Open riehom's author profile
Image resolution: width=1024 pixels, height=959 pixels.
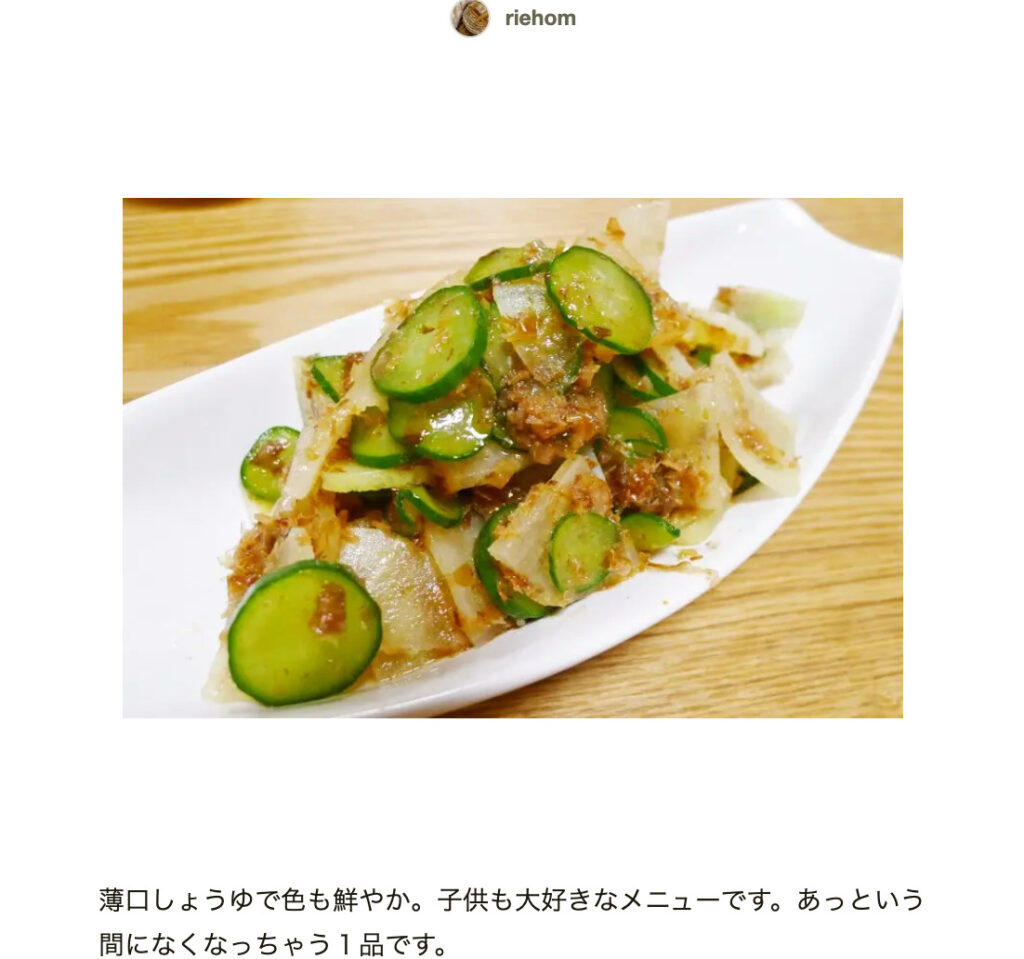pyautogui.click(x=539, y=18)
